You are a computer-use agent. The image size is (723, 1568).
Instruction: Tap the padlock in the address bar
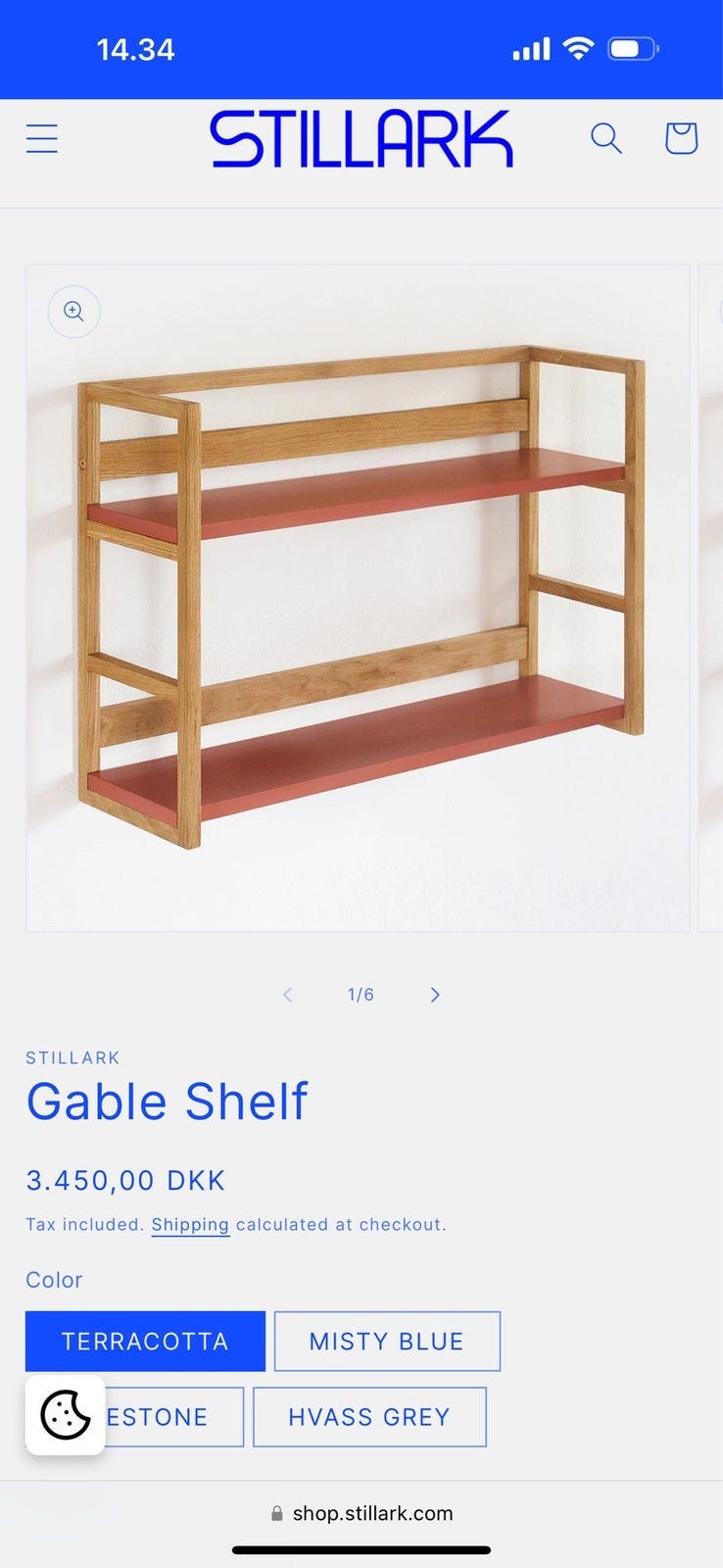coord(277,1512)
